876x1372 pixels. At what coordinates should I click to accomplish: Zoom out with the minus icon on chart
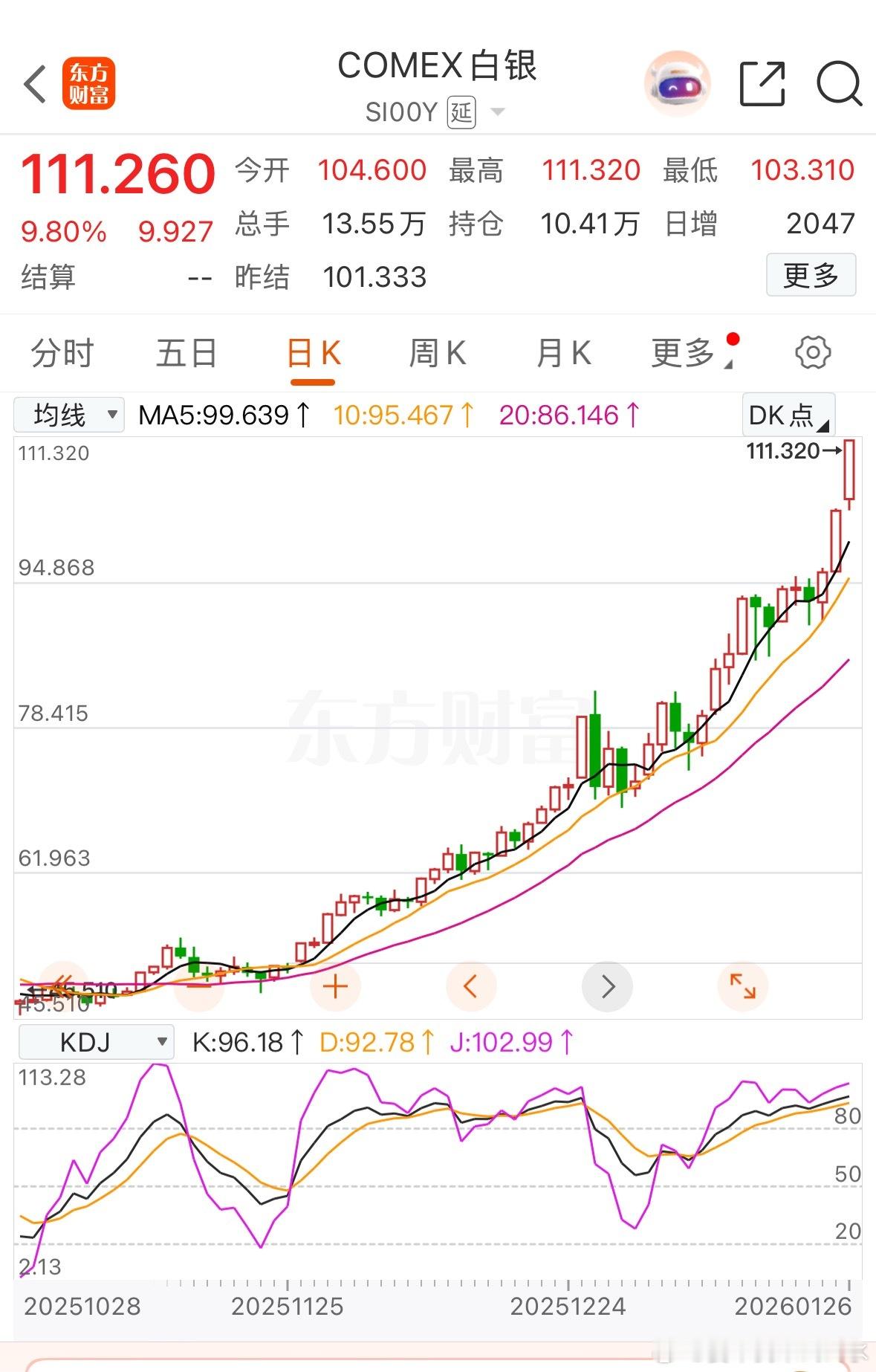pos(198,986)
